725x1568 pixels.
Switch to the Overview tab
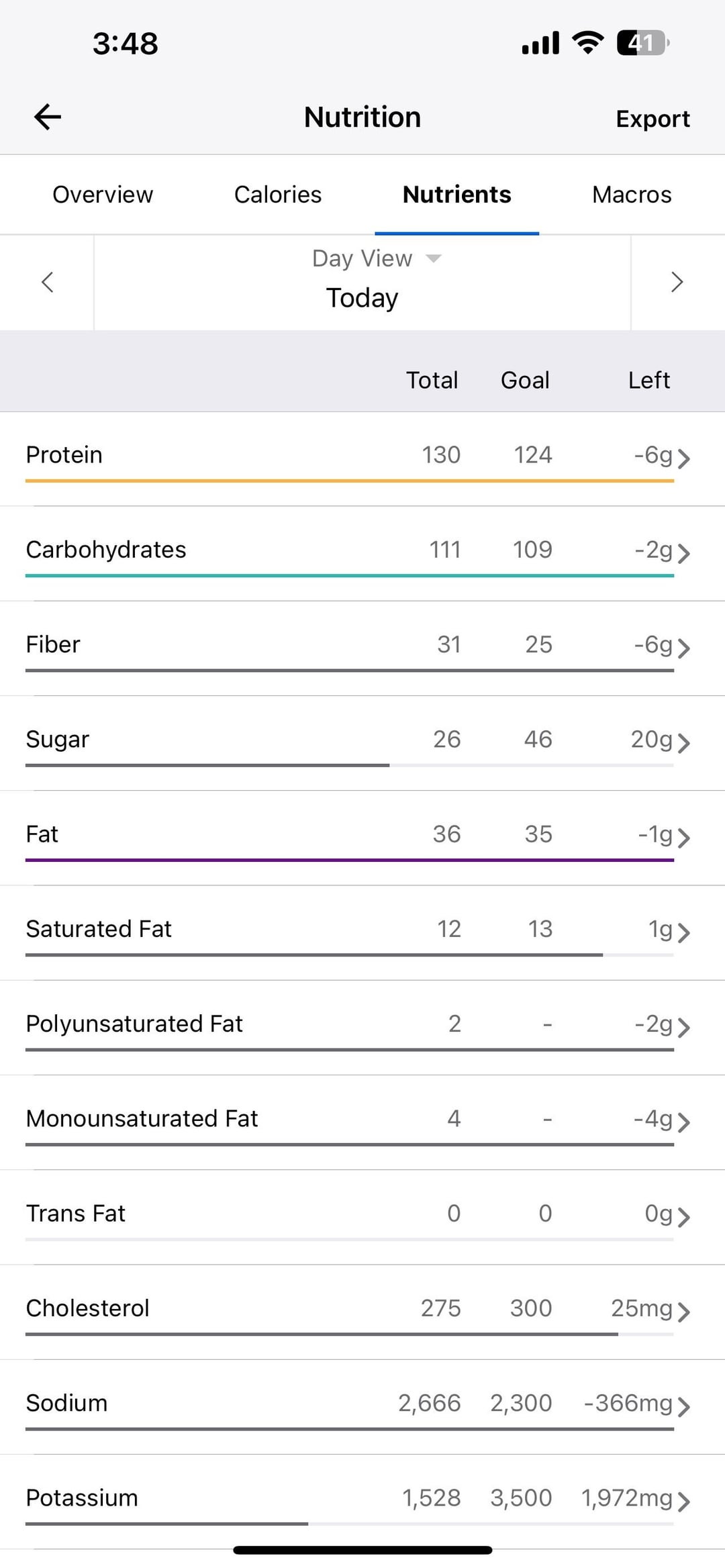point(103,195)
